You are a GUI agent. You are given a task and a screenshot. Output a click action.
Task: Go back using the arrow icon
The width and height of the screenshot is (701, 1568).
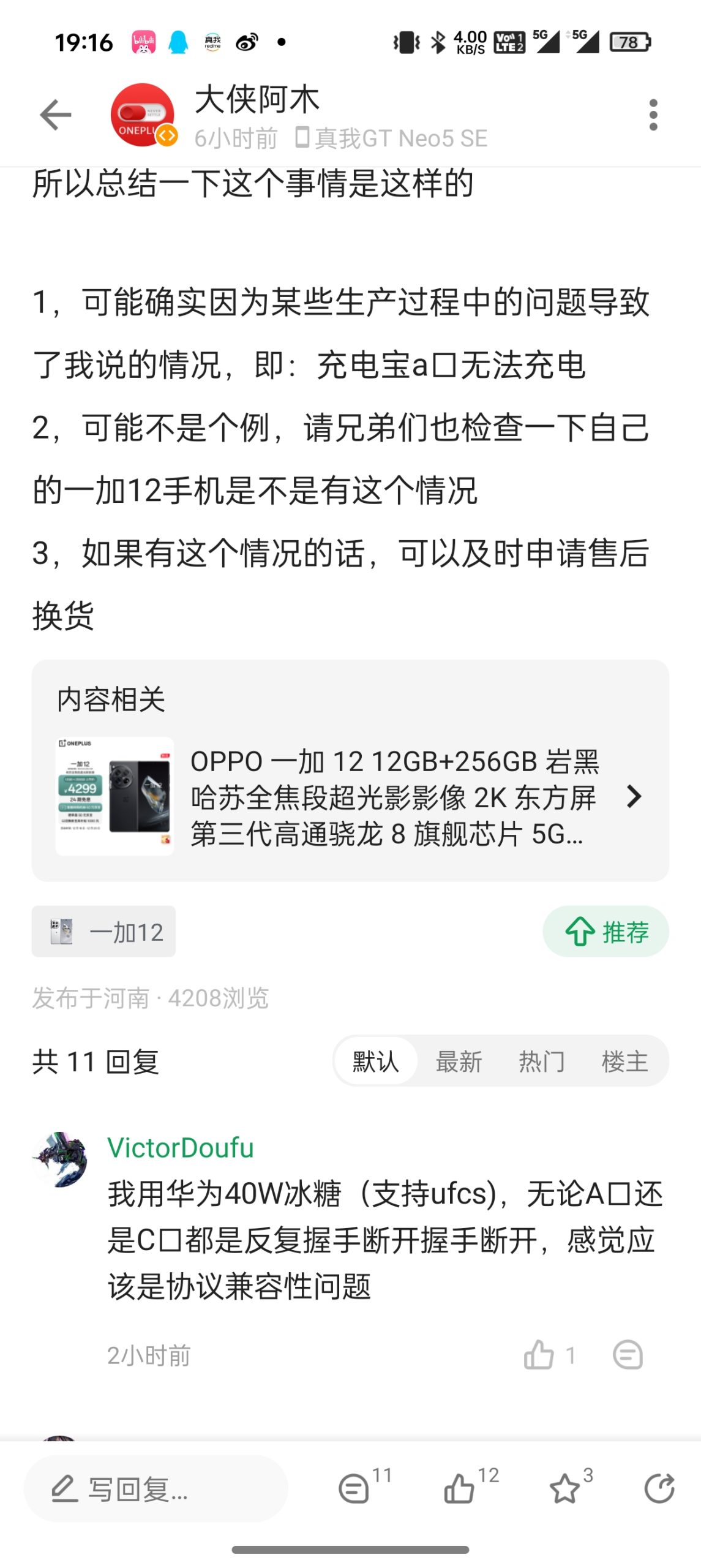click(x=55, y=115)
